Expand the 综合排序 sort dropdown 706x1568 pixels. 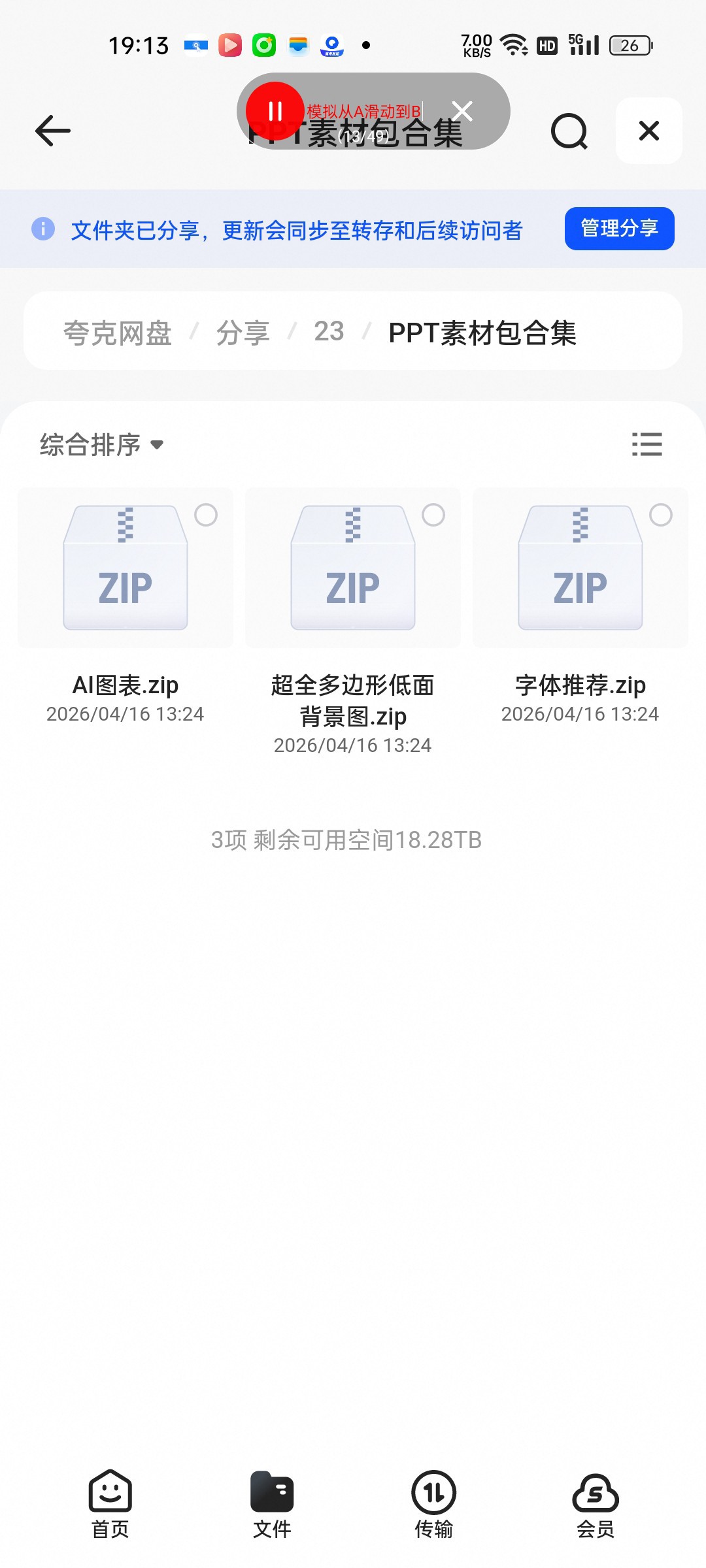coord(101,445)
